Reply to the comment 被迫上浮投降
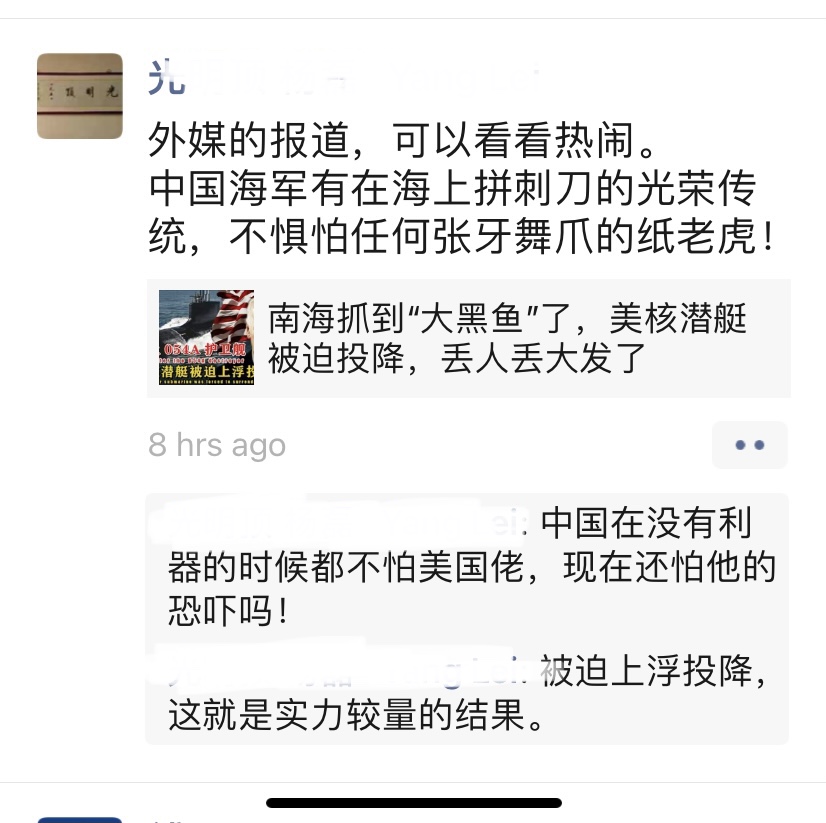Screen dimensions: 826x823 pos(467,695)
